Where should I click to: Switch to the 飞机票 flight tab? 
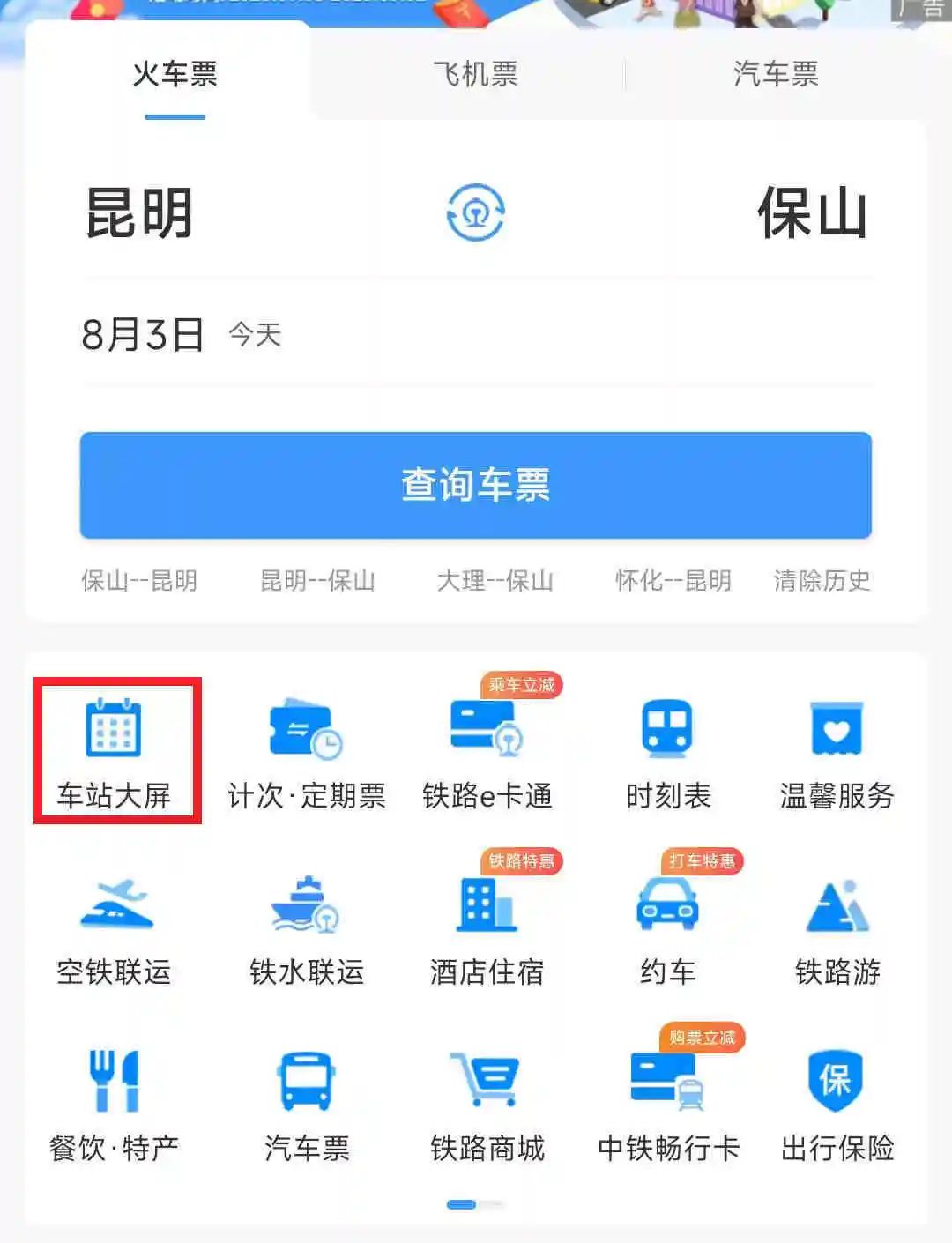[477, 75]
